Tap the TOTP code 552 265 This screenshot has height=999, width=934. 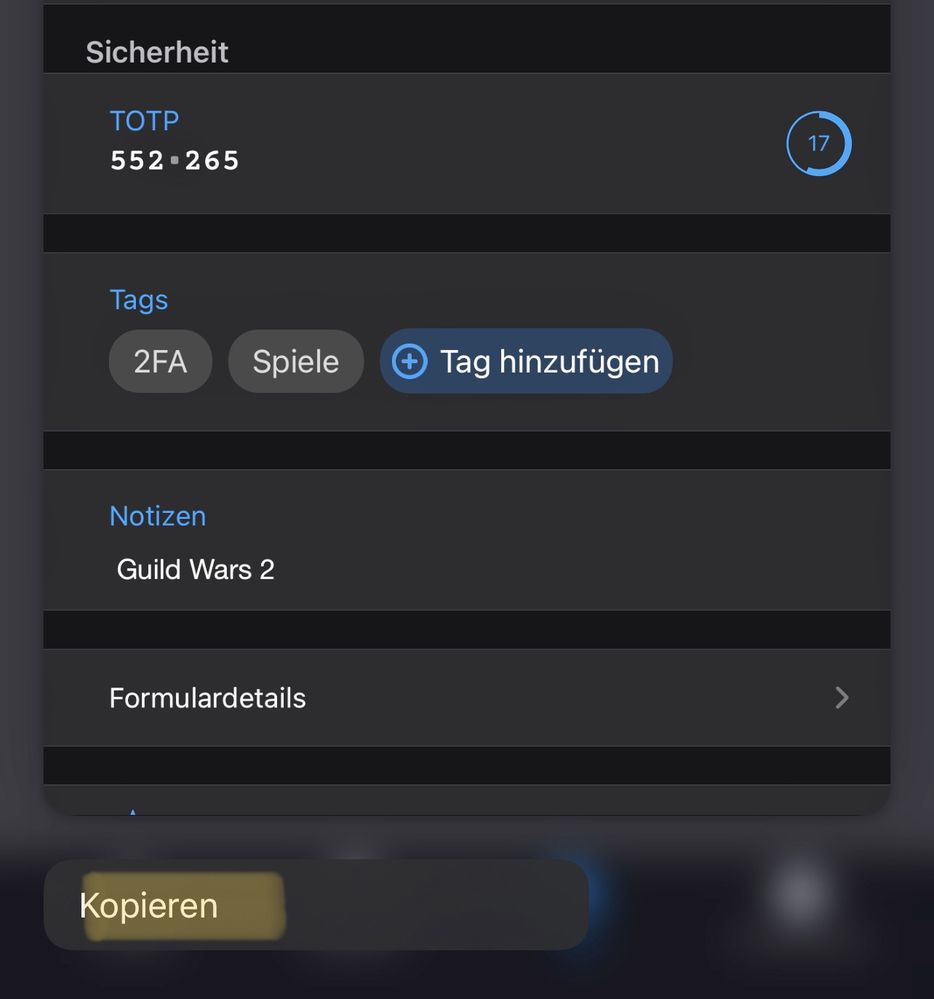(x=175, y=161)
